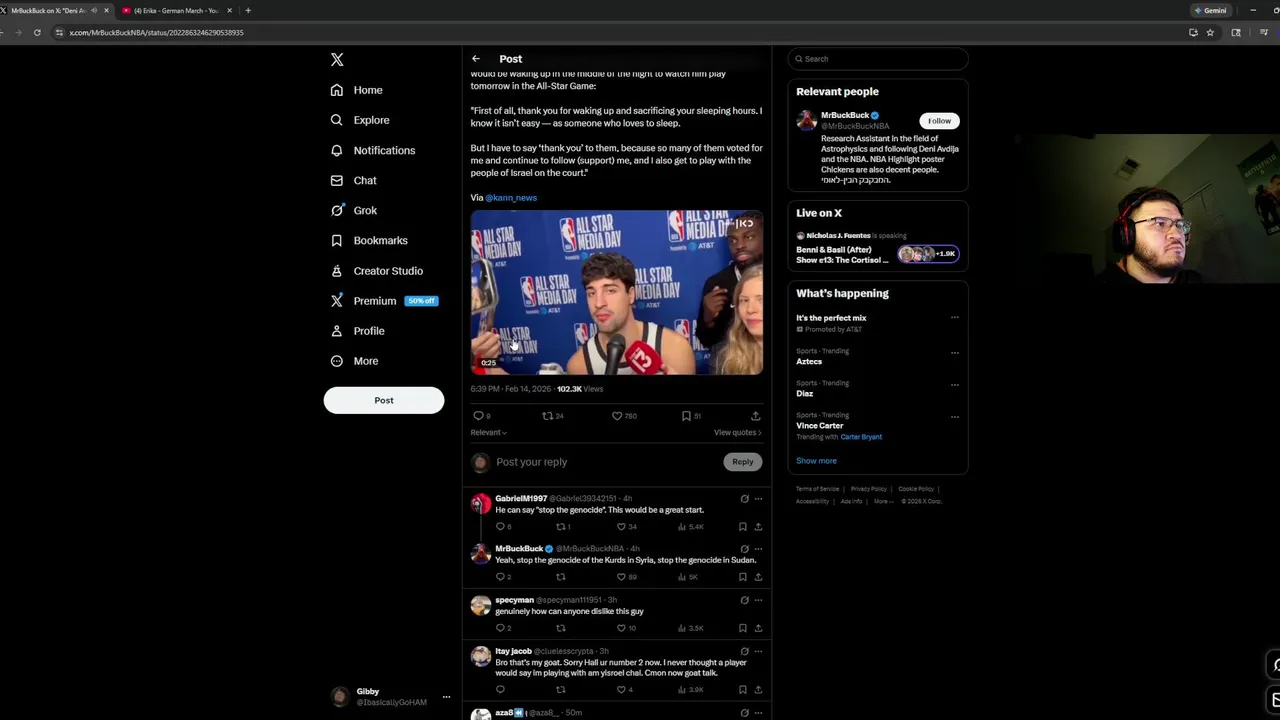Like the main post
Screen dimensions: 1280x720
click(617, 416)
